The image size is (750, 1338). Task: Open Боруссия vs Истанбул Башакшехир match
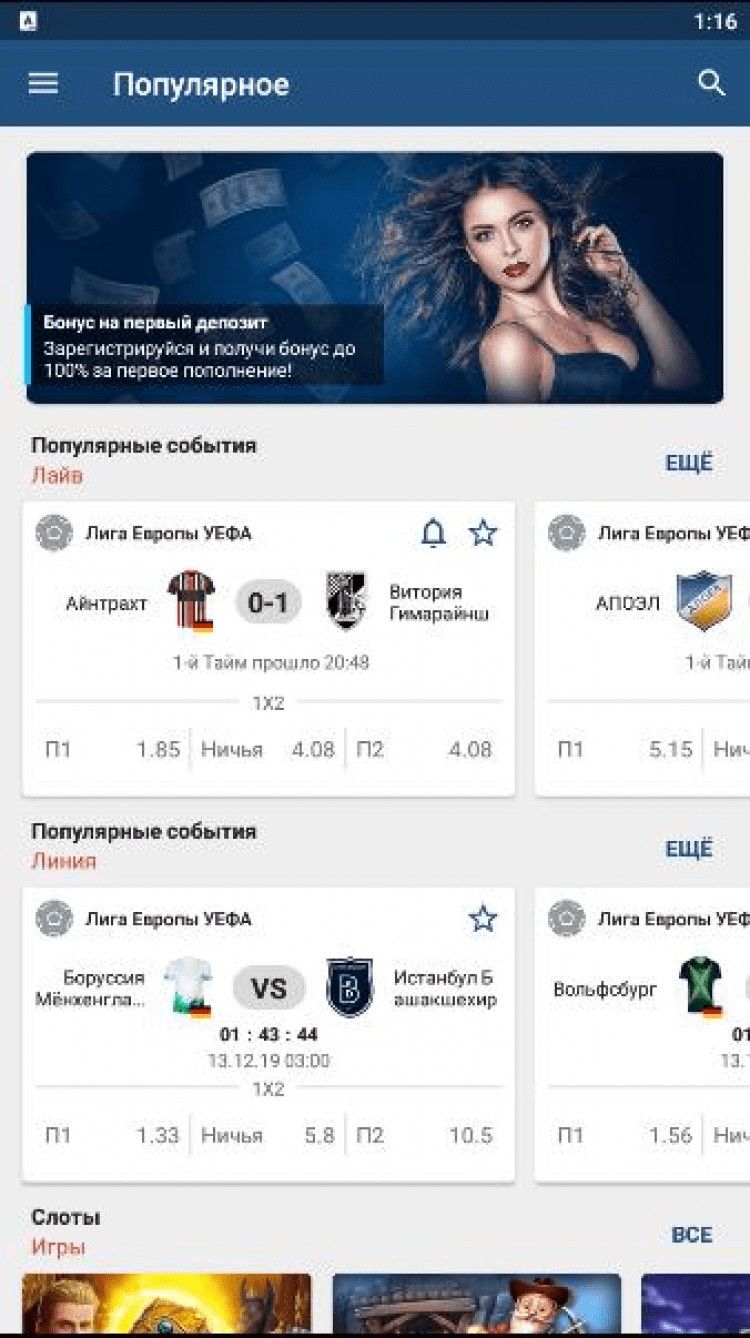coord(268,989)
